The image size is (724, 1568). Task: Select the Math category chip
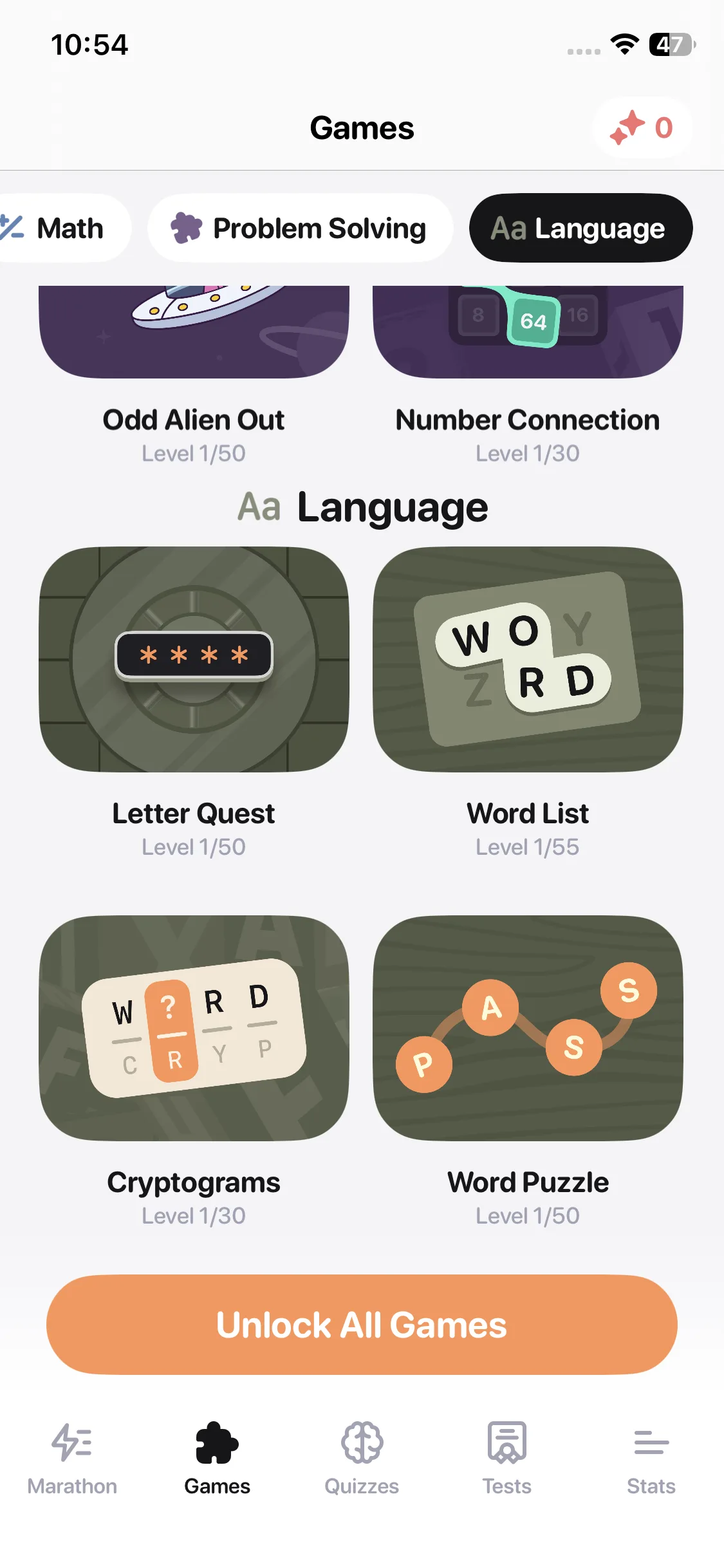pyautogui.click(x=61, y=229)
